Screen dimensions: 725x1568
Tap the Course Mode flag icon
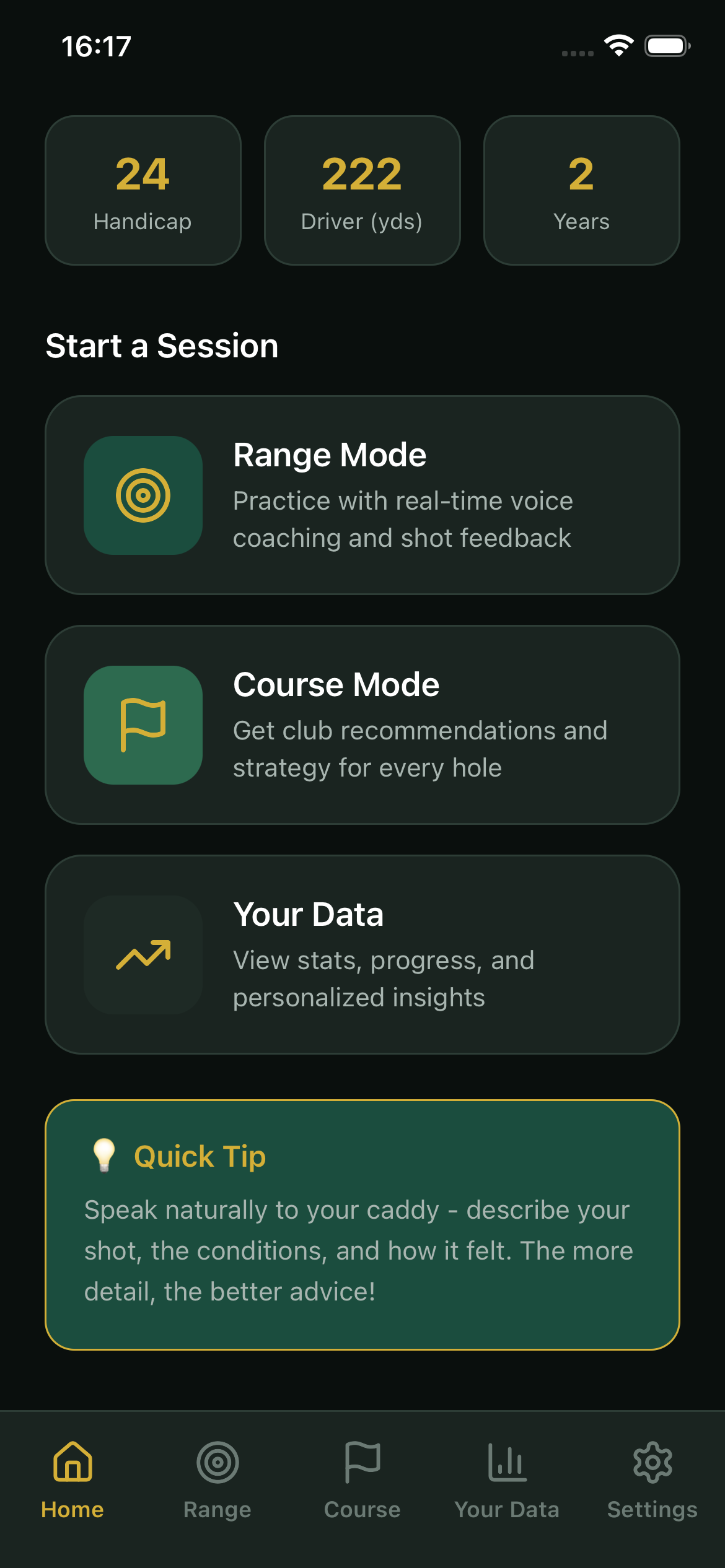pyautogui.click(x=143, y=726)
